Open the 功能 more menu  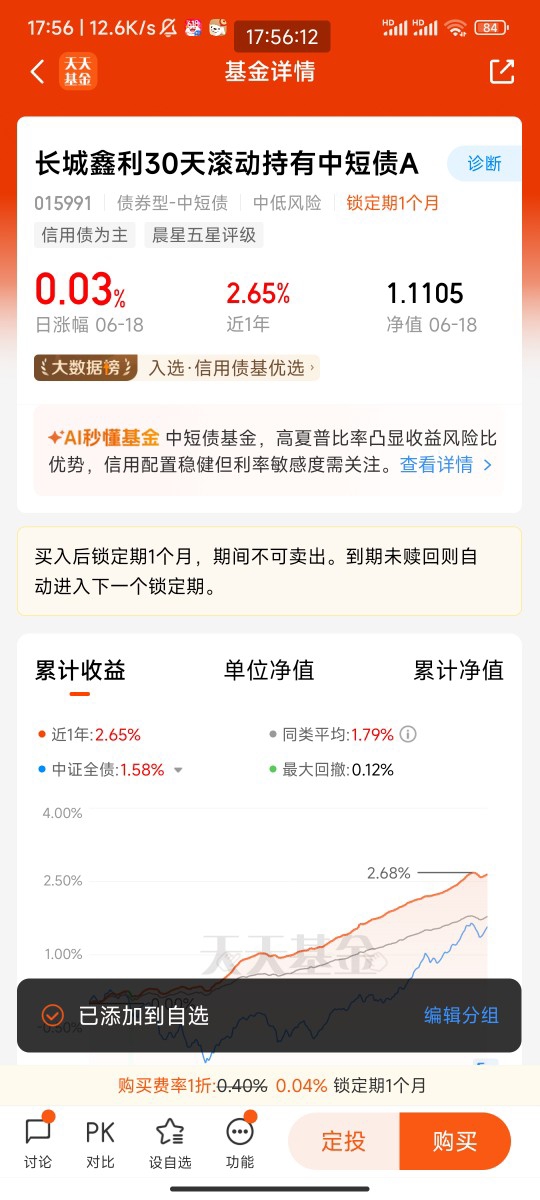point(240,1141)
